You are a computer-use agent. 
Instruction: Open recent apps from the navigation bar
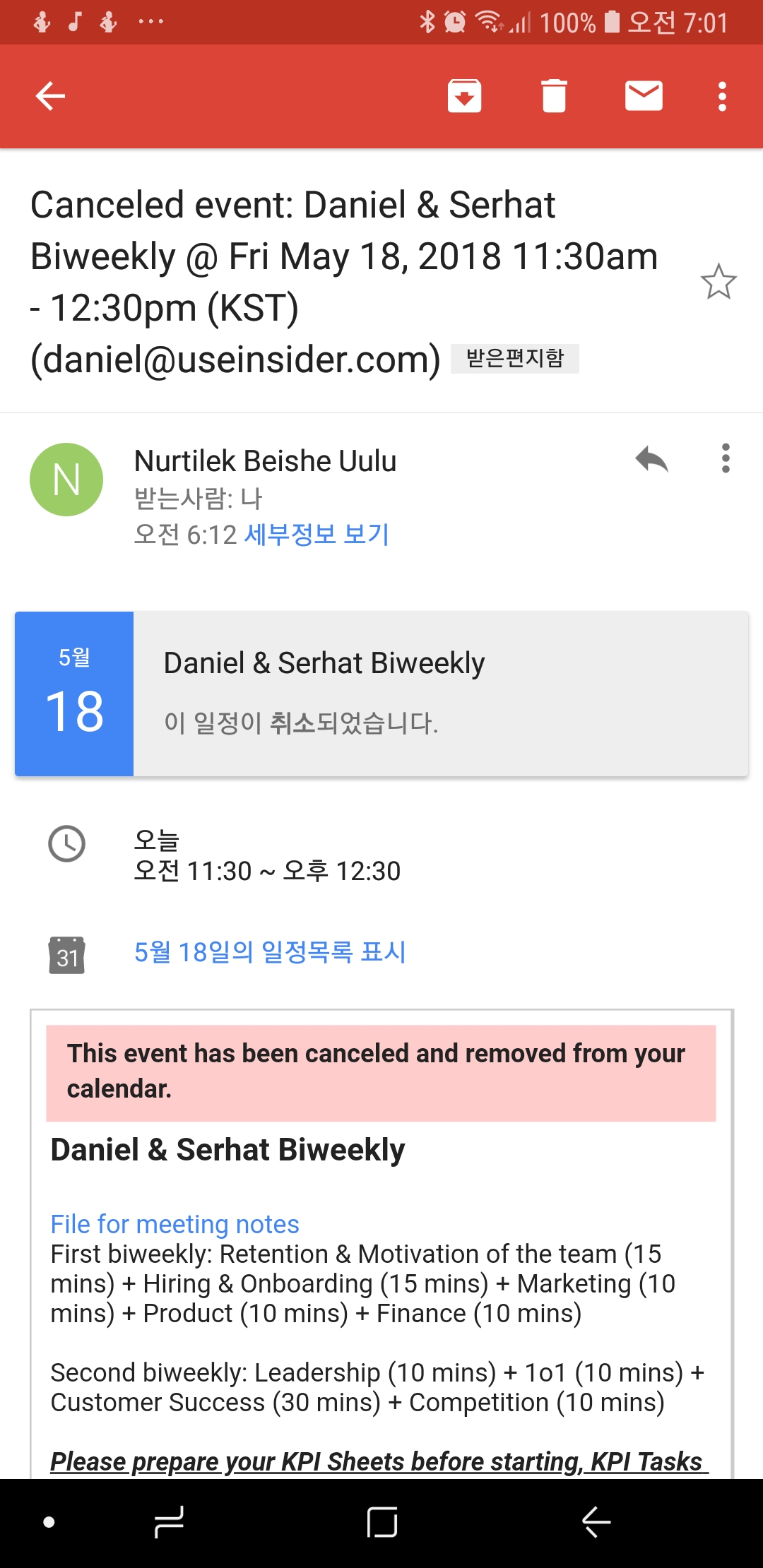click(169, 1521)
